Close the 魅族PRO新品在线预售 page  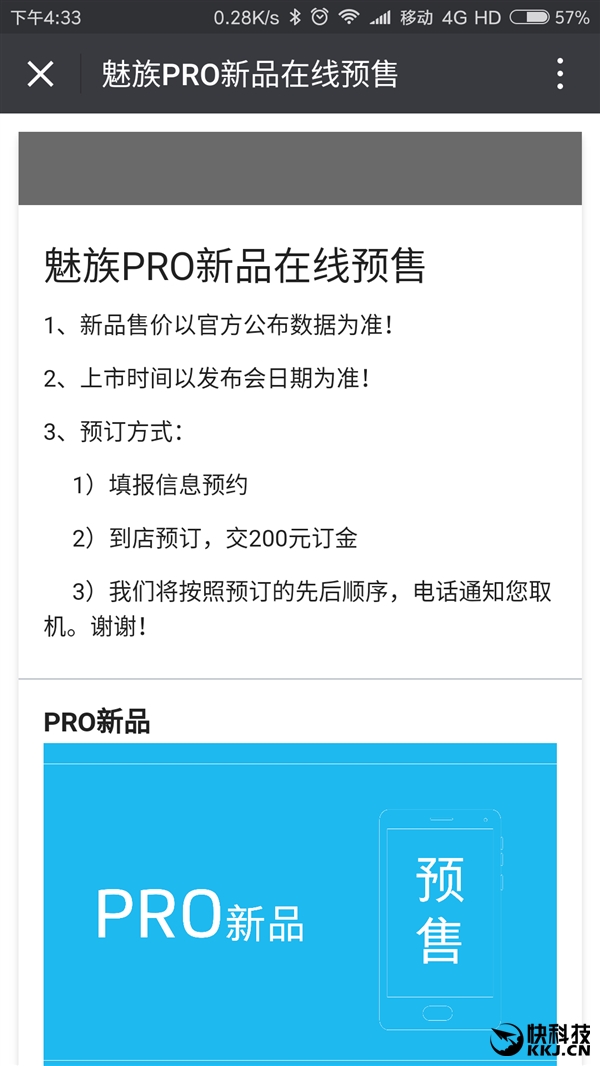point(40,74)
